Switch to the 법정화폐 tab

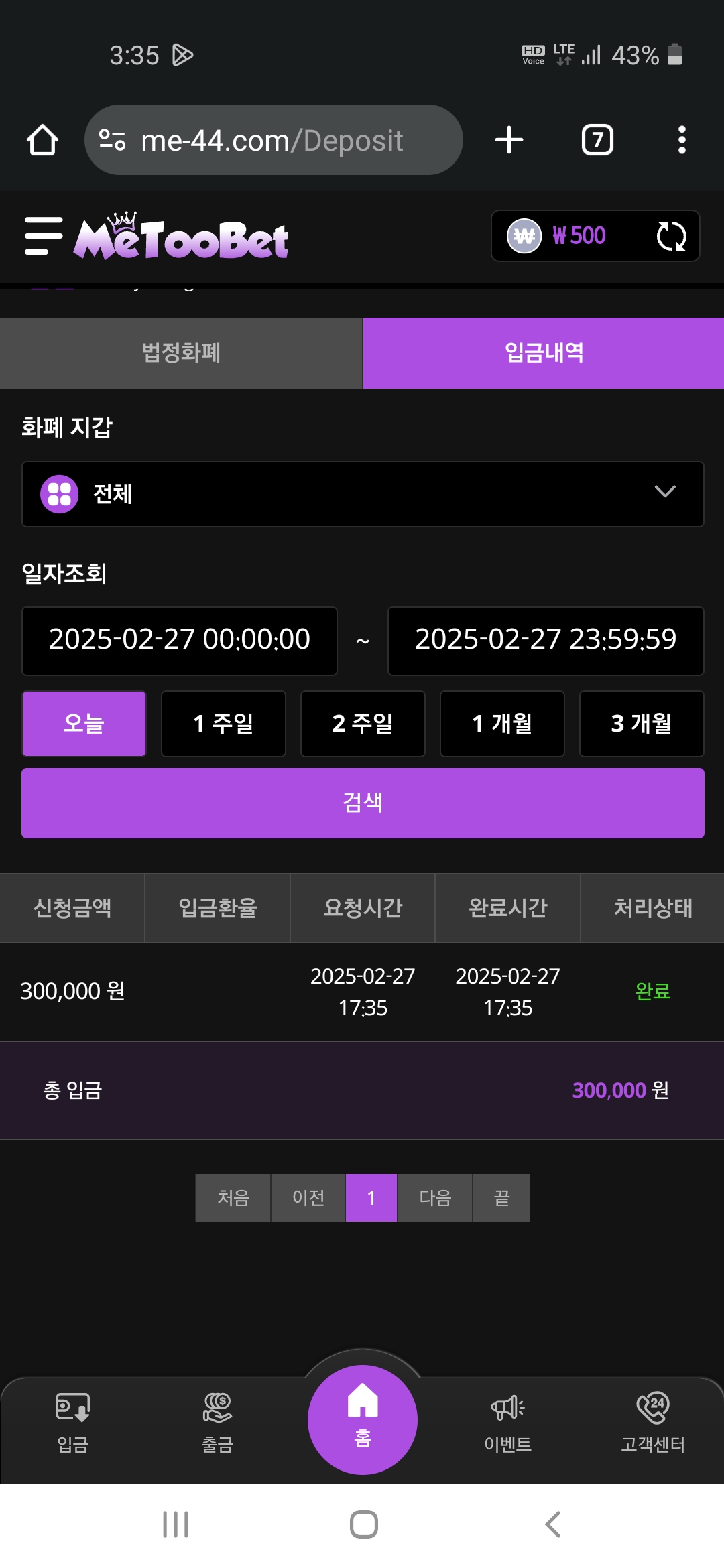181,353
